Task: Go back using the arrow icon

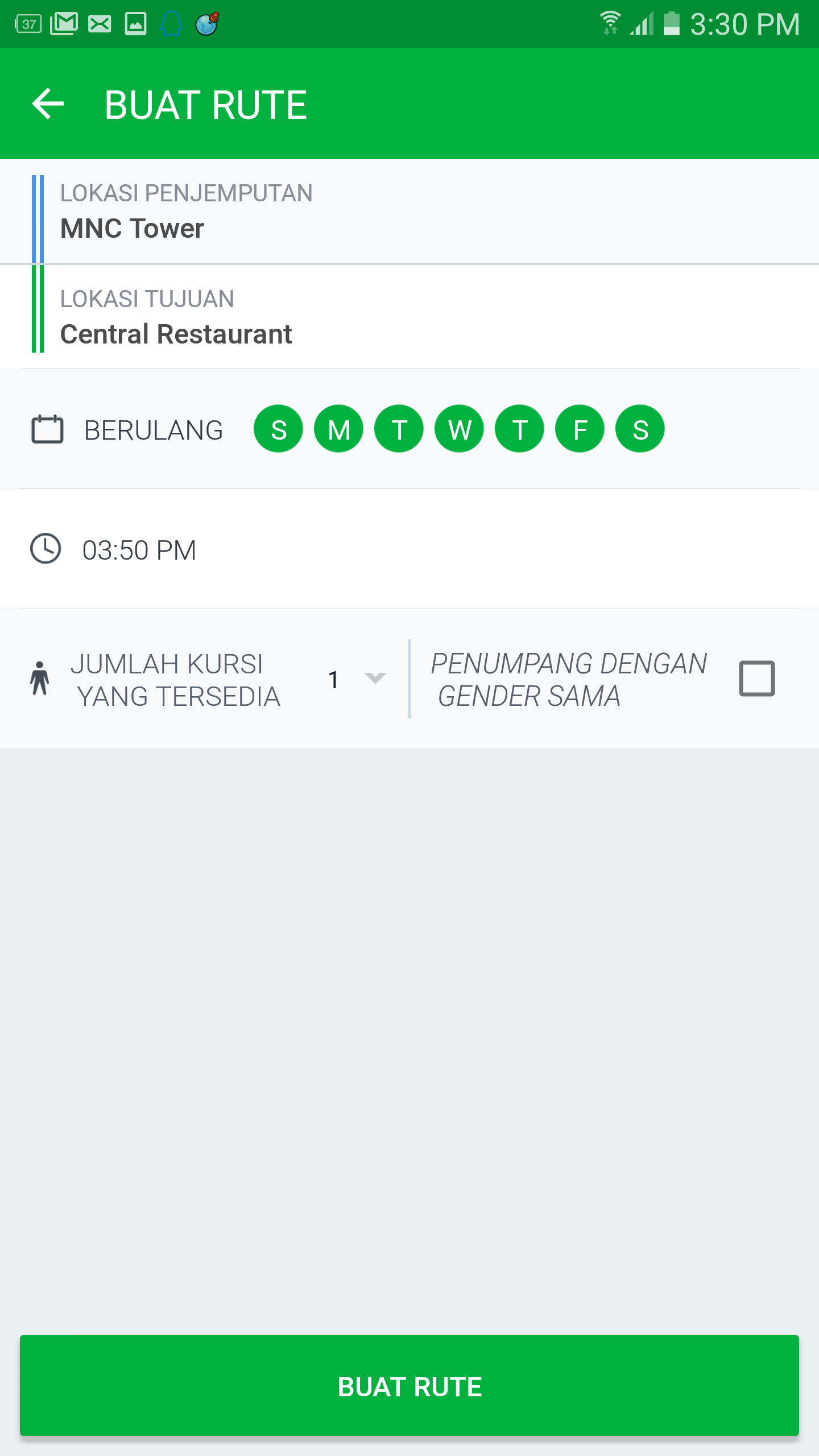Action: pos(48,104)
